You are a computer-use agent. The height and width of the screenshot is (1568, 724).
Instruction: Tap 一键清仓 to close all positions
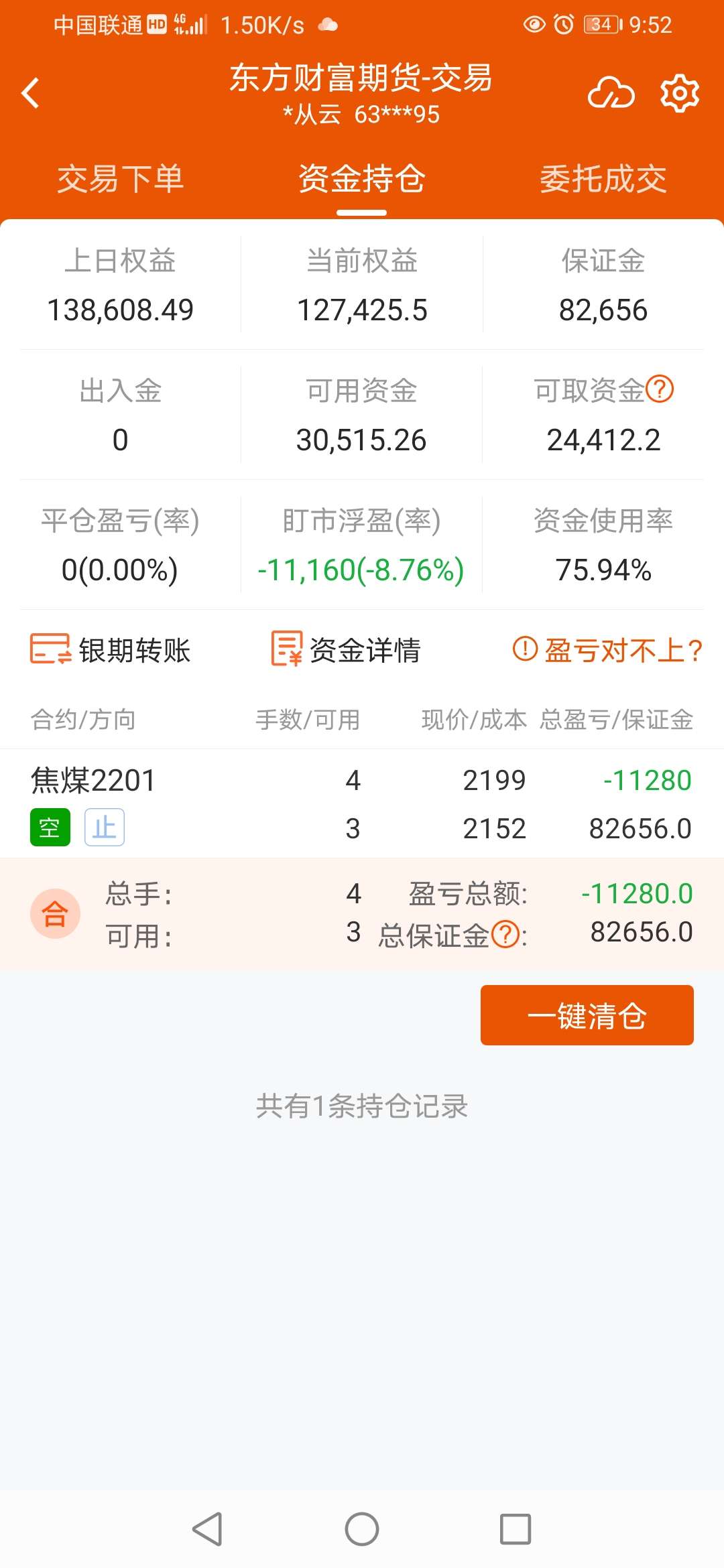pos(587,1015)
